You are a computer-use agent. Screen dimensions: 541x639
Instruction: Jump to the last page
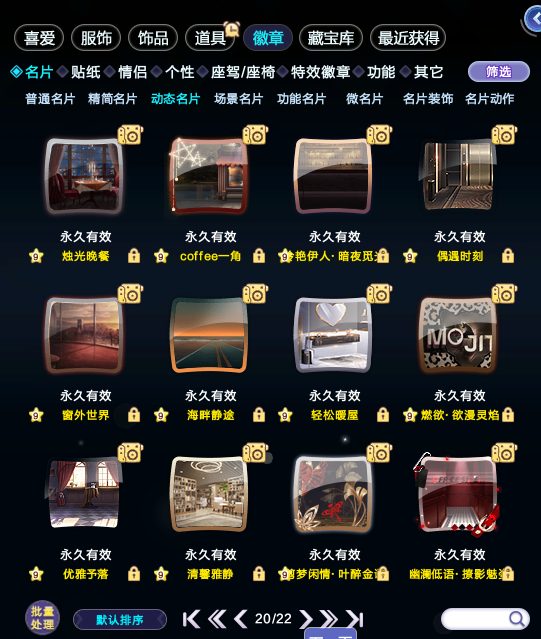coord(354,619)
